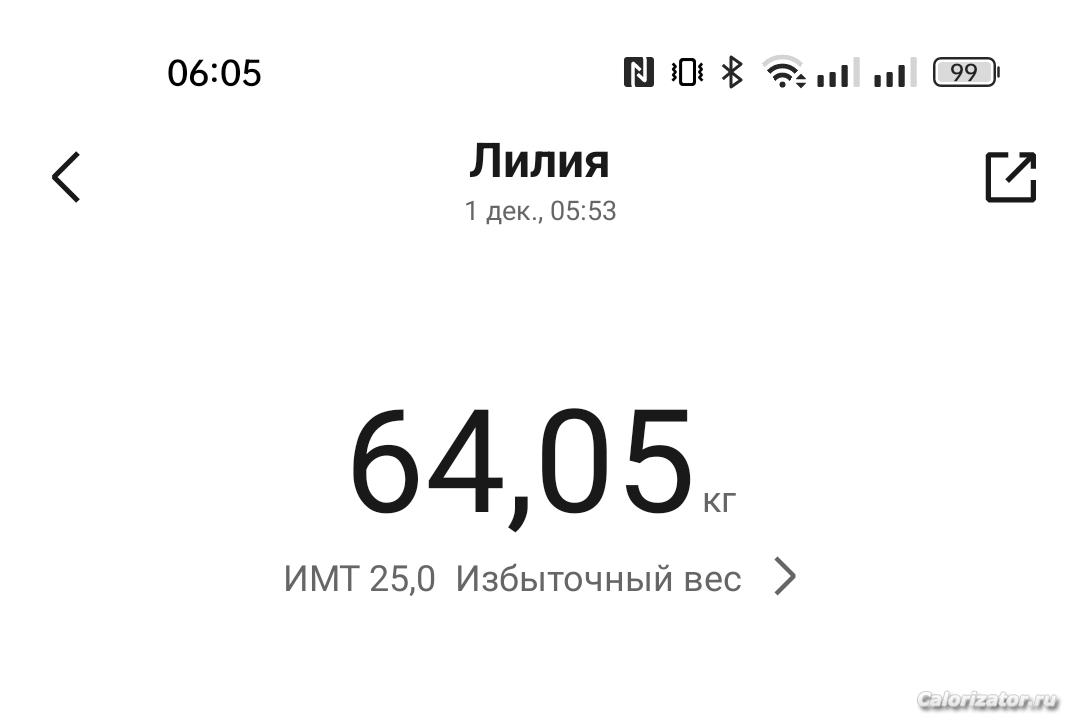
Task: Share the weight measurement
Action: click(x=1010, y=178)
